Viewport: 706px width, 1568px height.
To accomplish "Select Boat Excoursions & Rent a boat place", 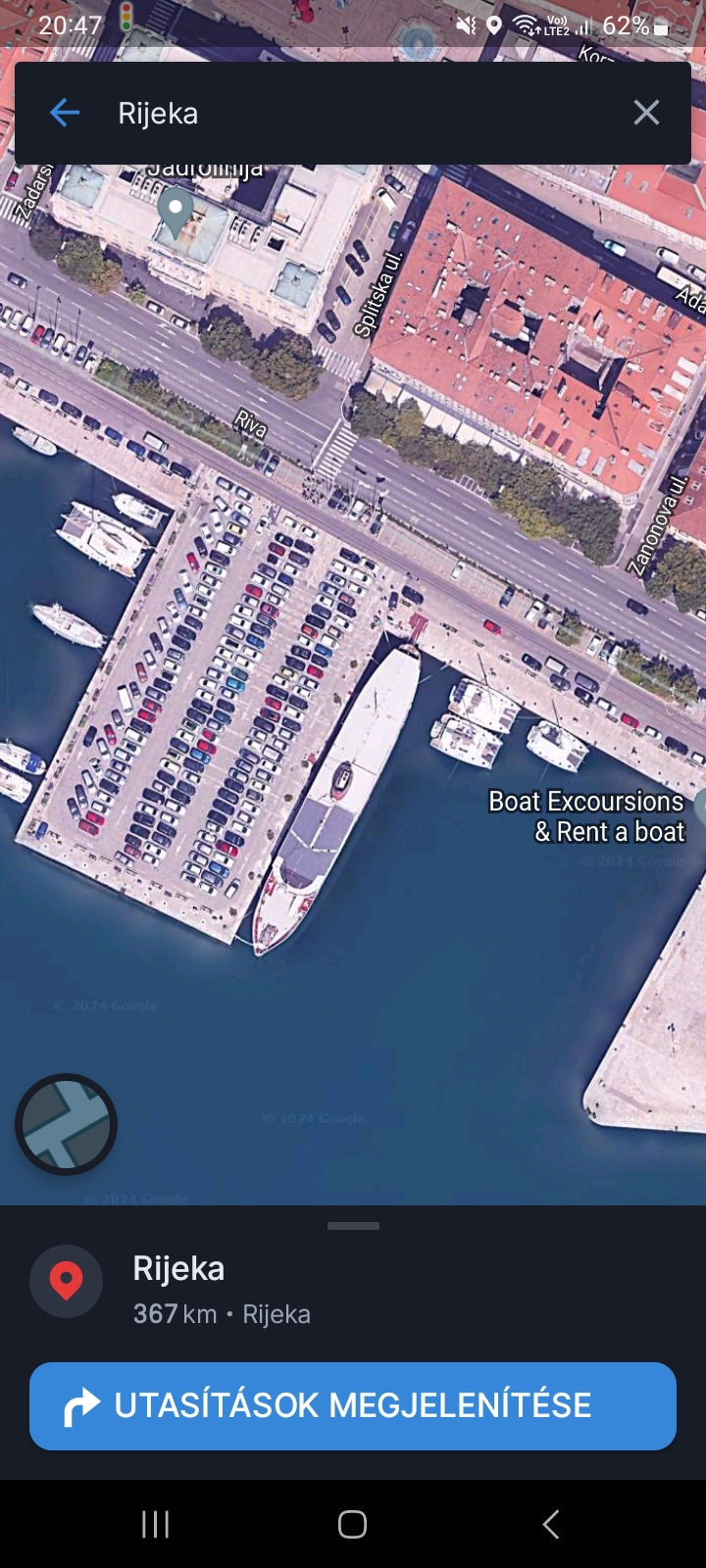I will click(x=587, y=816).
